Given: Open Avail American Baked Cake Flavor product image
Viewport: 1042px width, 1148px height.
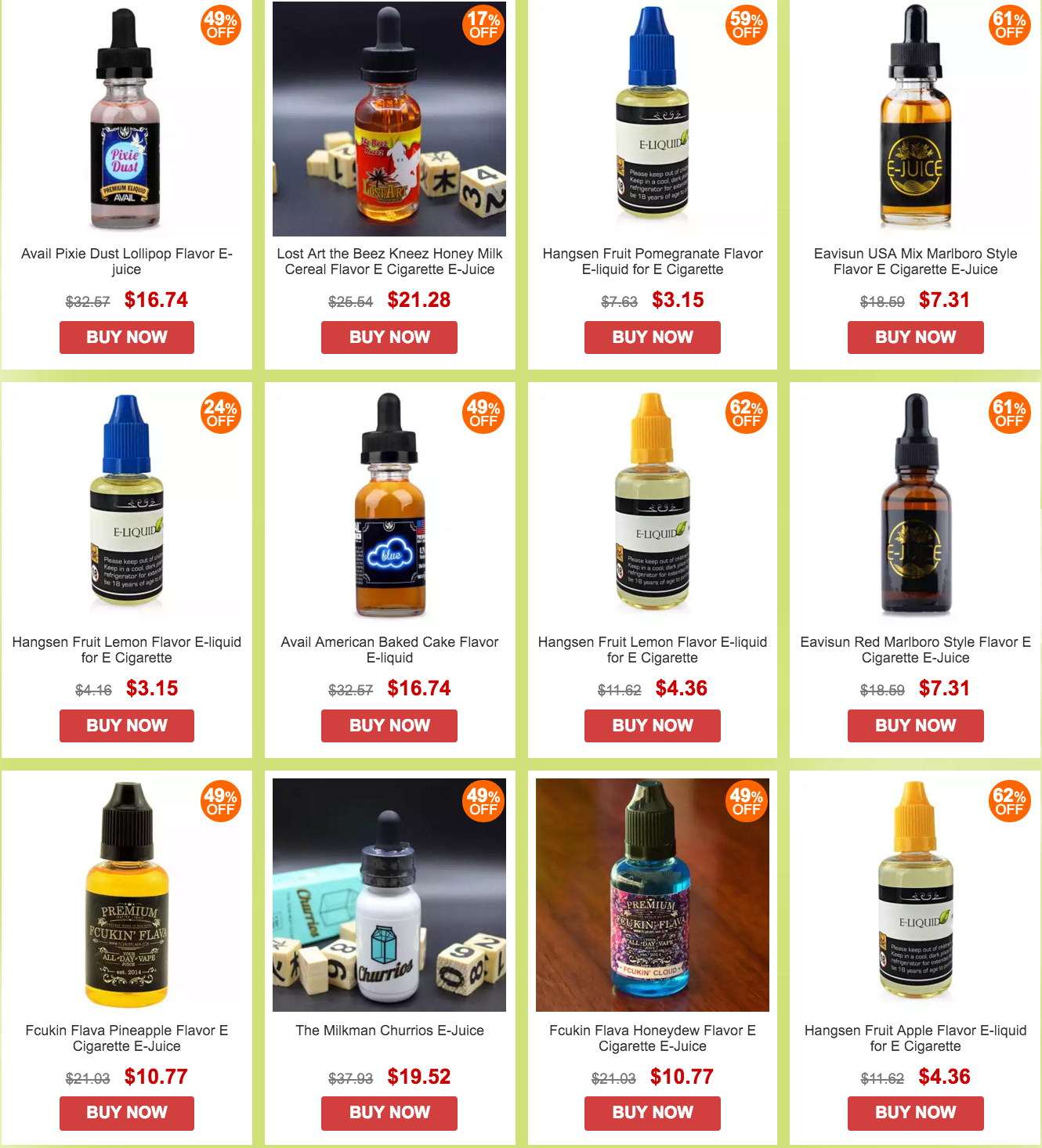Looking at the screenshot, I should pyautogui.click(x=389, y=505).
